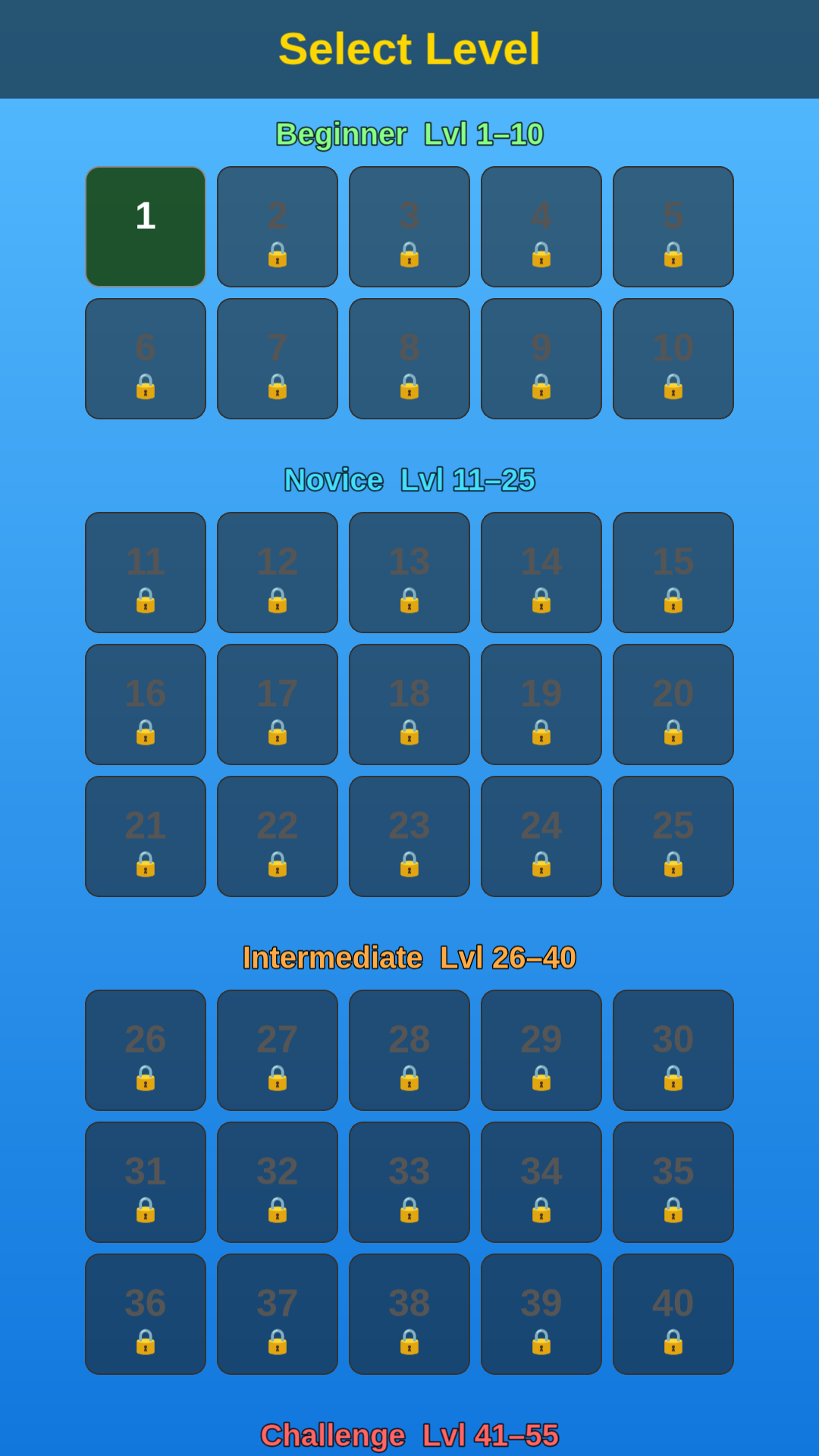Select the locked level 16 tile

(145, 704)
